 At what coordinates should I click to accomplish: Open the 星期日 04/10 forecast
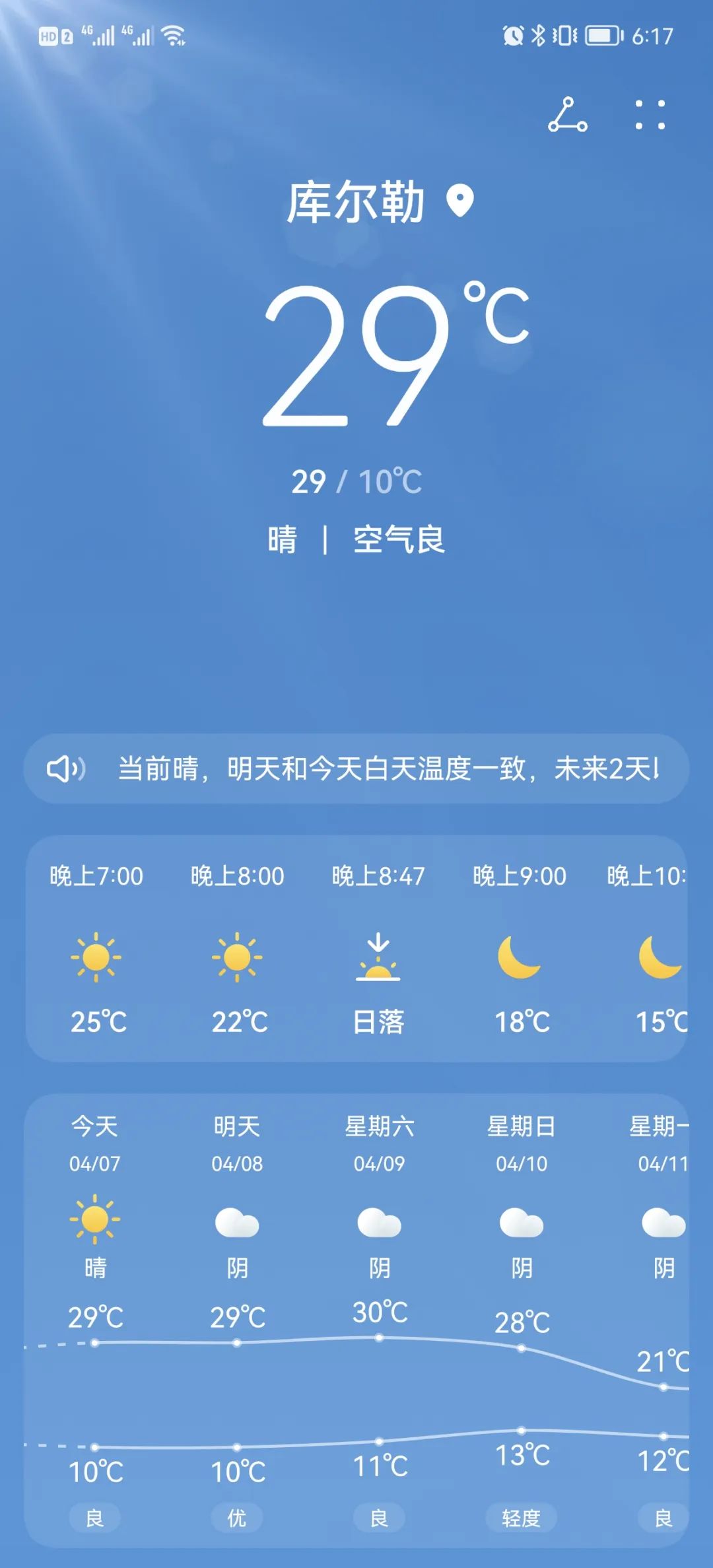click(522, 1221)
